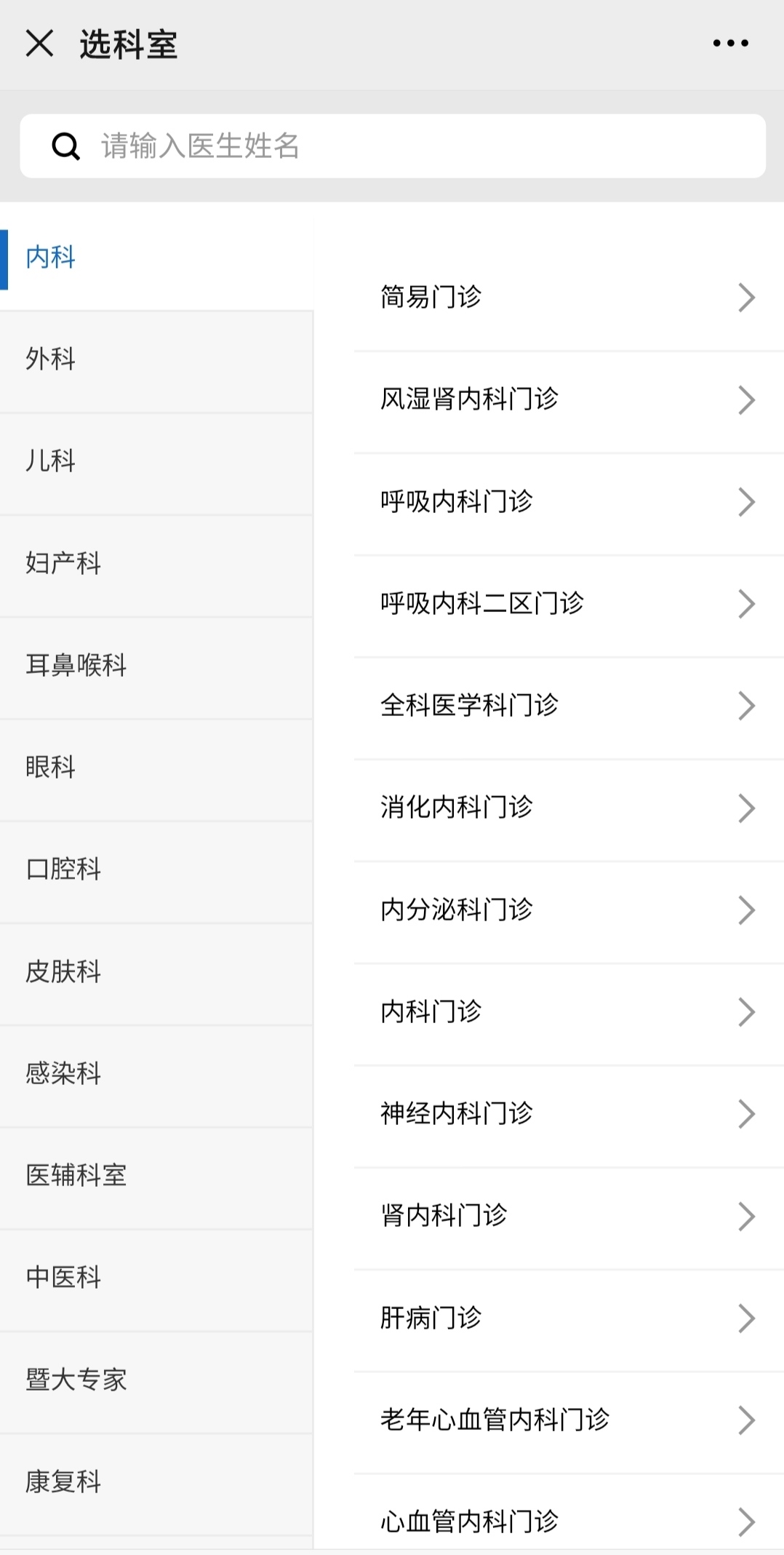Screen dimensions: 784x1555
Task: Open 肾内科门诊
Action: [x=569, y=1216]
